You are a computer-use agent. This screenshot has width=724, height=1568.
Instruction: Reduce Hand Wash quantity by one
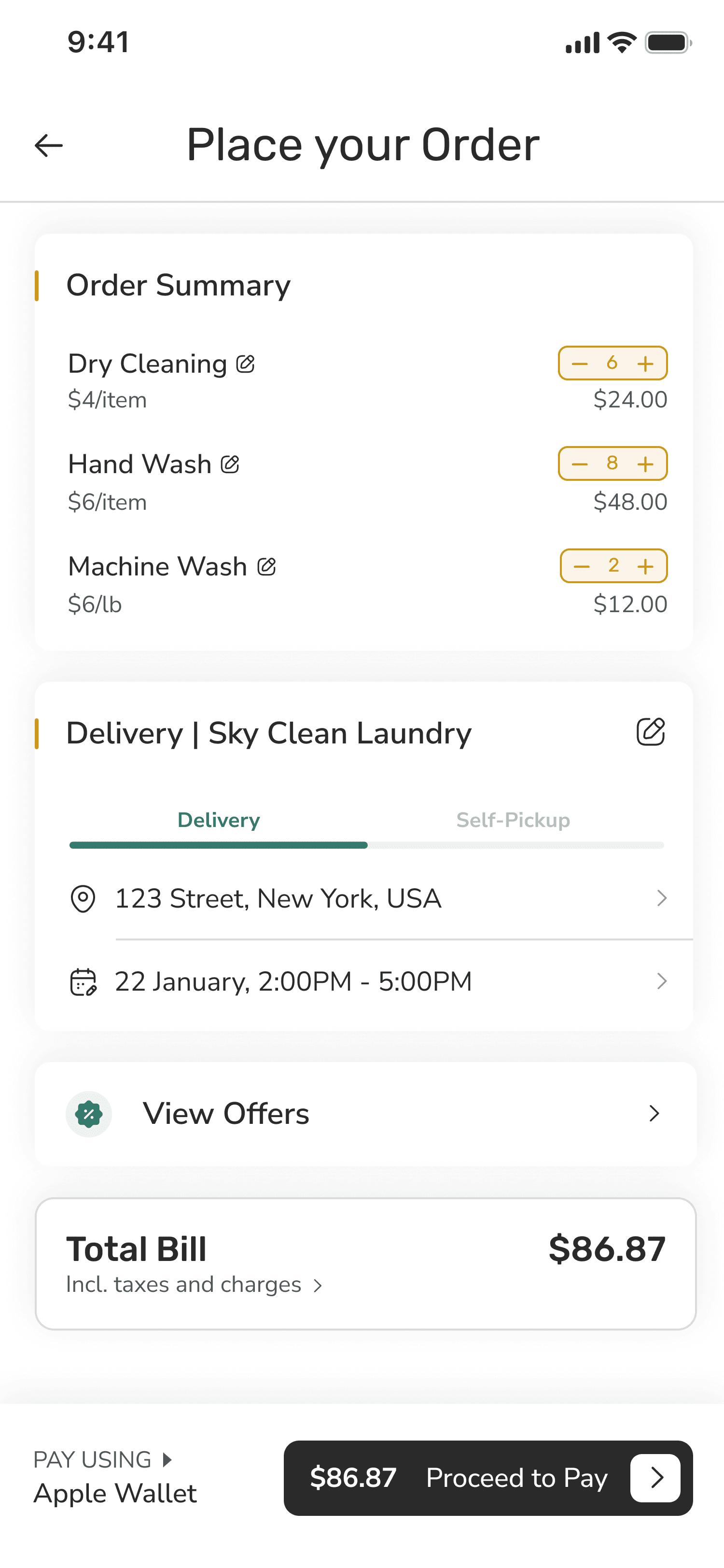tap(580, 464)
